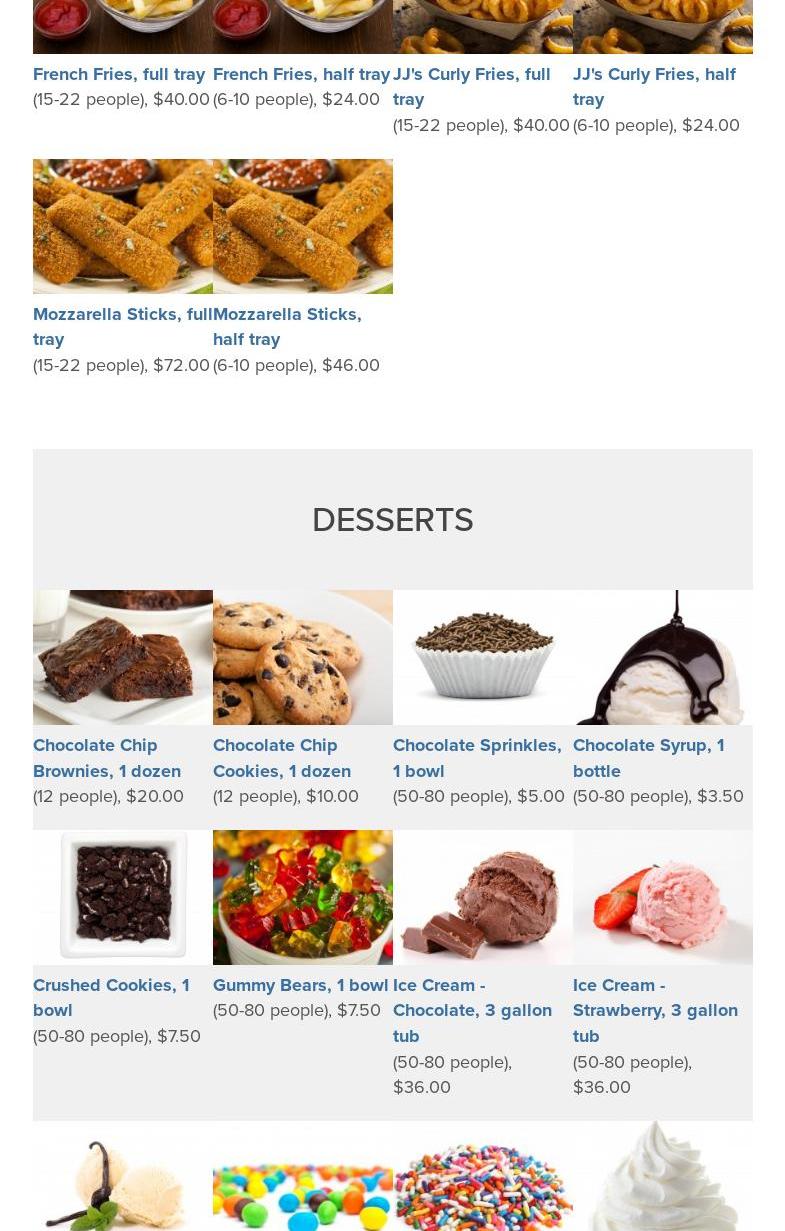Tap the gummy bears photo
The height and width of the screenshot is (1231, 785).
pyautogui.click(x=302, y=897)
